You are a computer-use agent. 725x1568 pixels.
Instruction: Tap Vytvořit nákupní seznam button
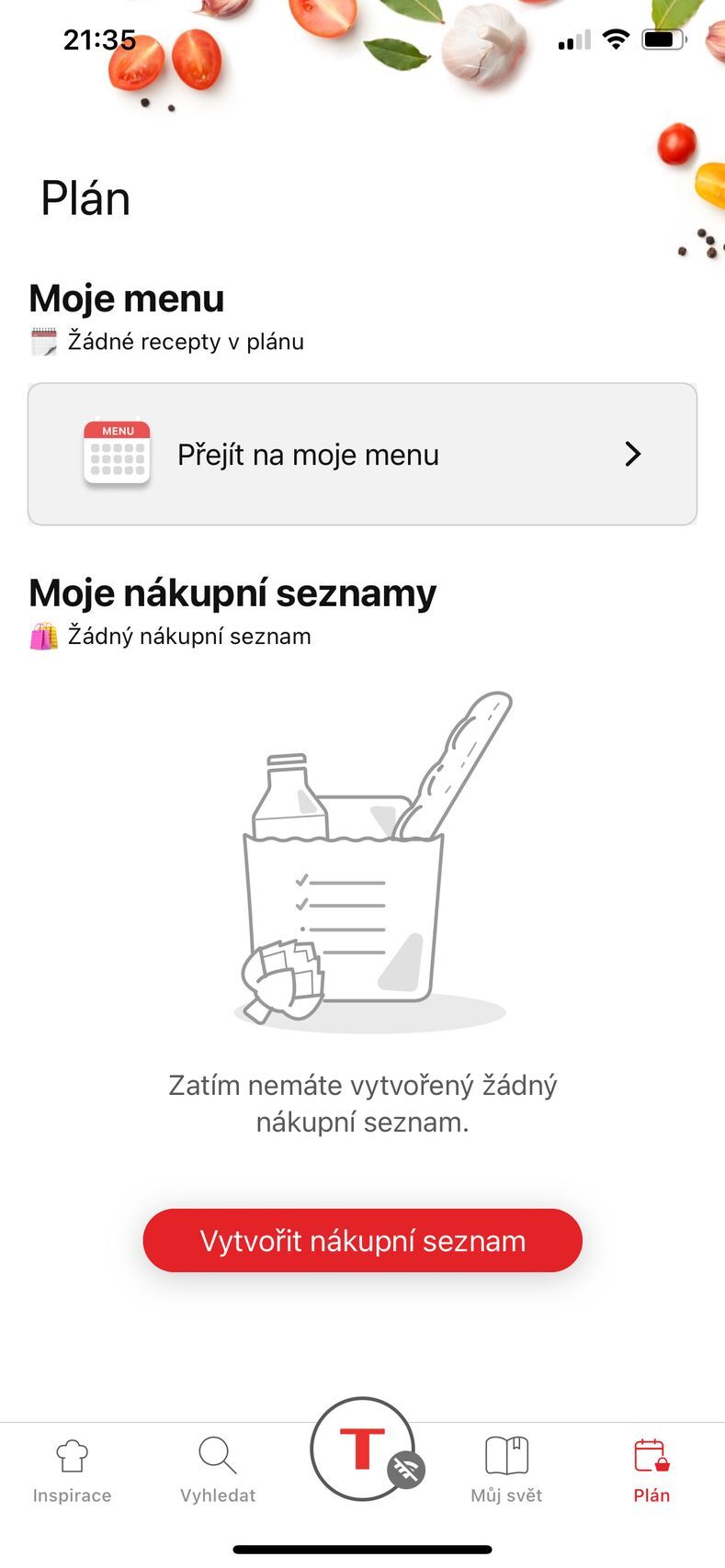362,1241
